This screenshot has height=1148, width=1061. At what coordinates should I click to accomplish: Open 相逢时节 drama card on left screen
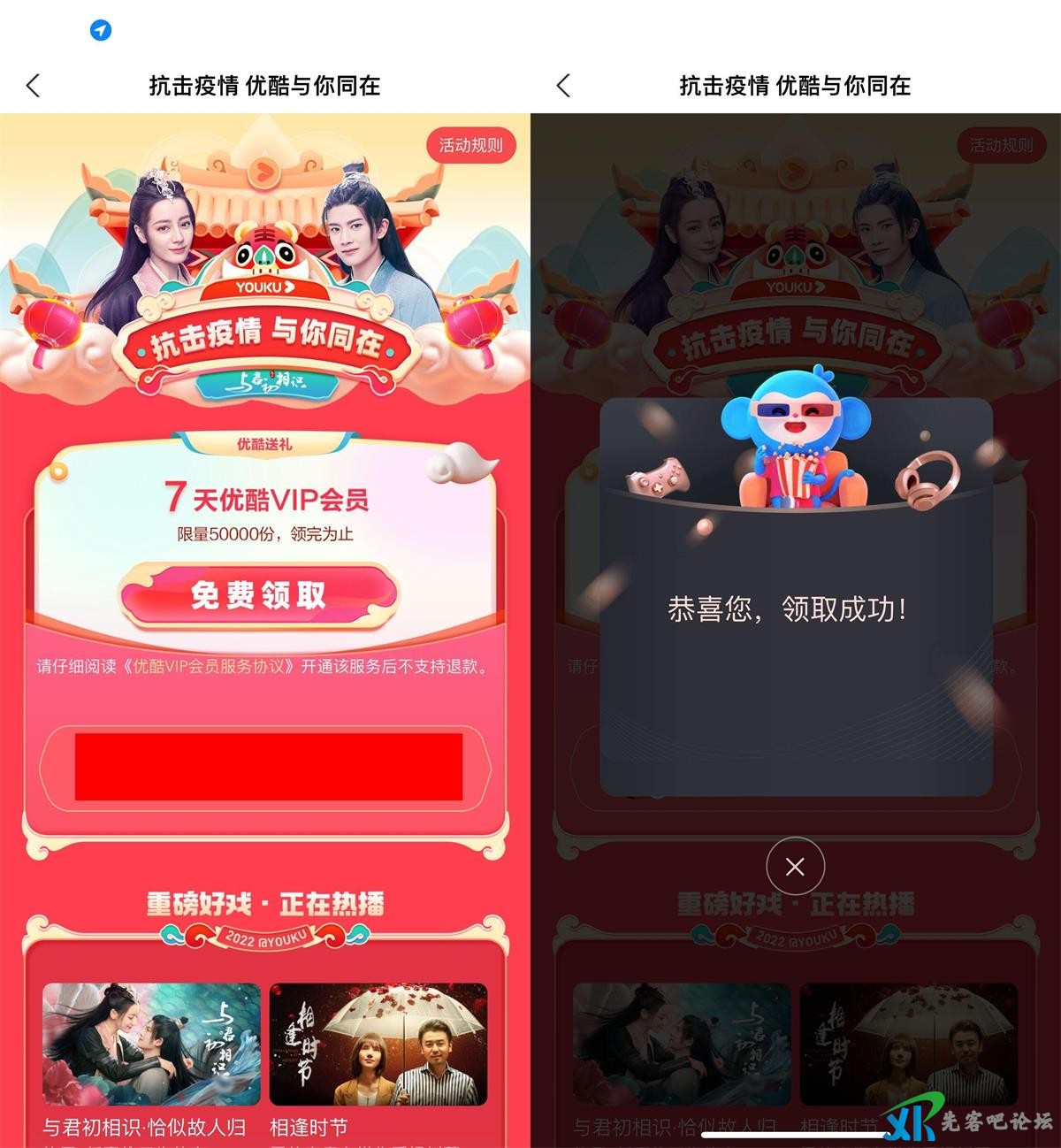tap(378, 1044)
